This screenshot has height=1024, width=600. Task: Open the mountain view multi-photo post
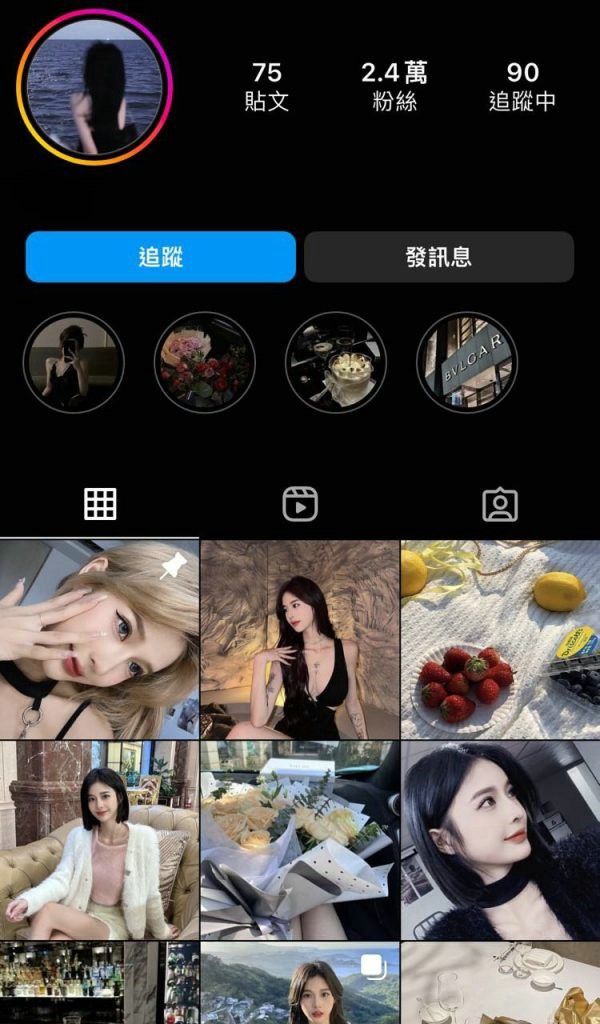coord(300,984)
